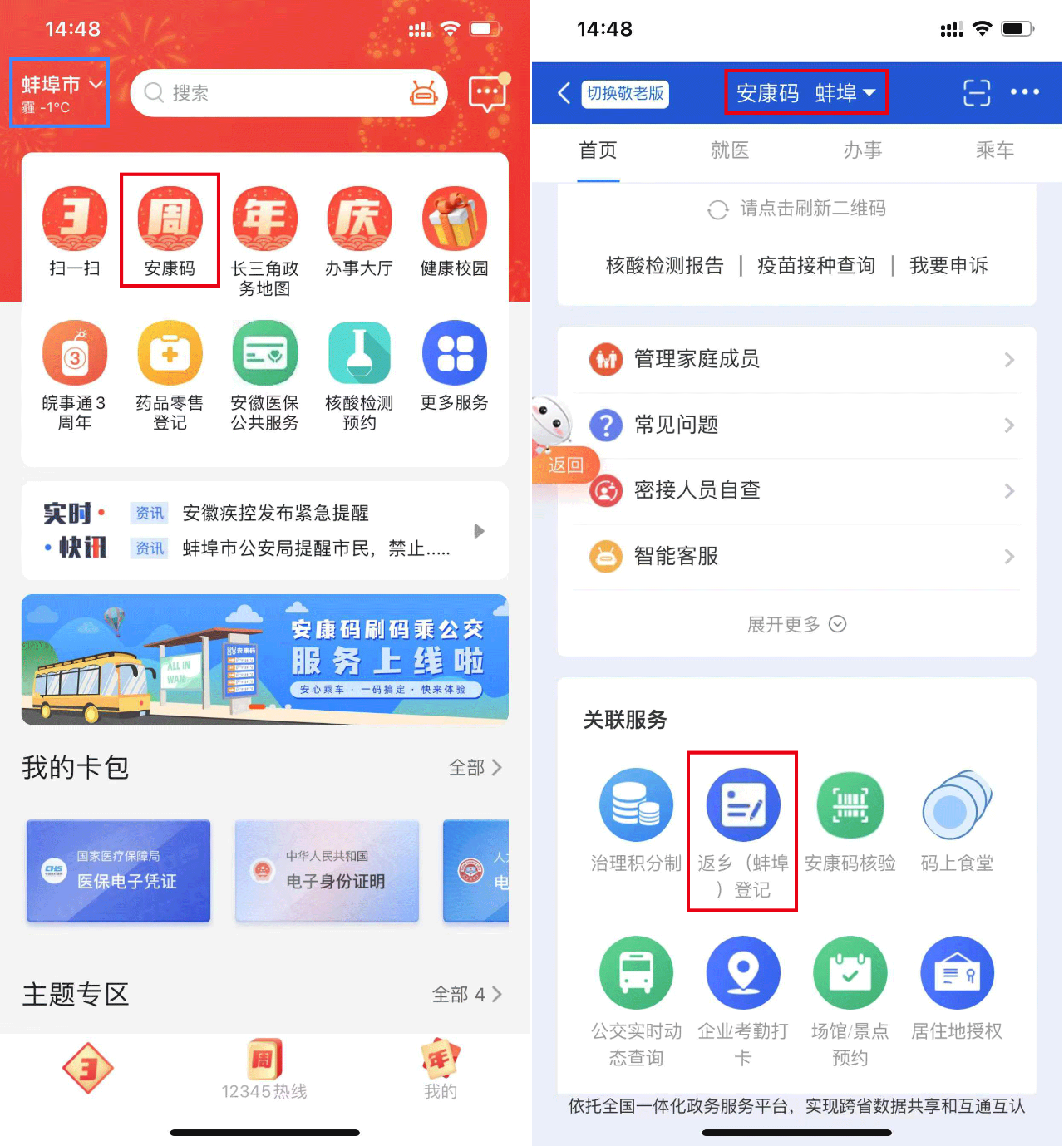Open the messages chat bubble icon
The width and height of the screenshot is (1064, 1146).
point(487,93)
